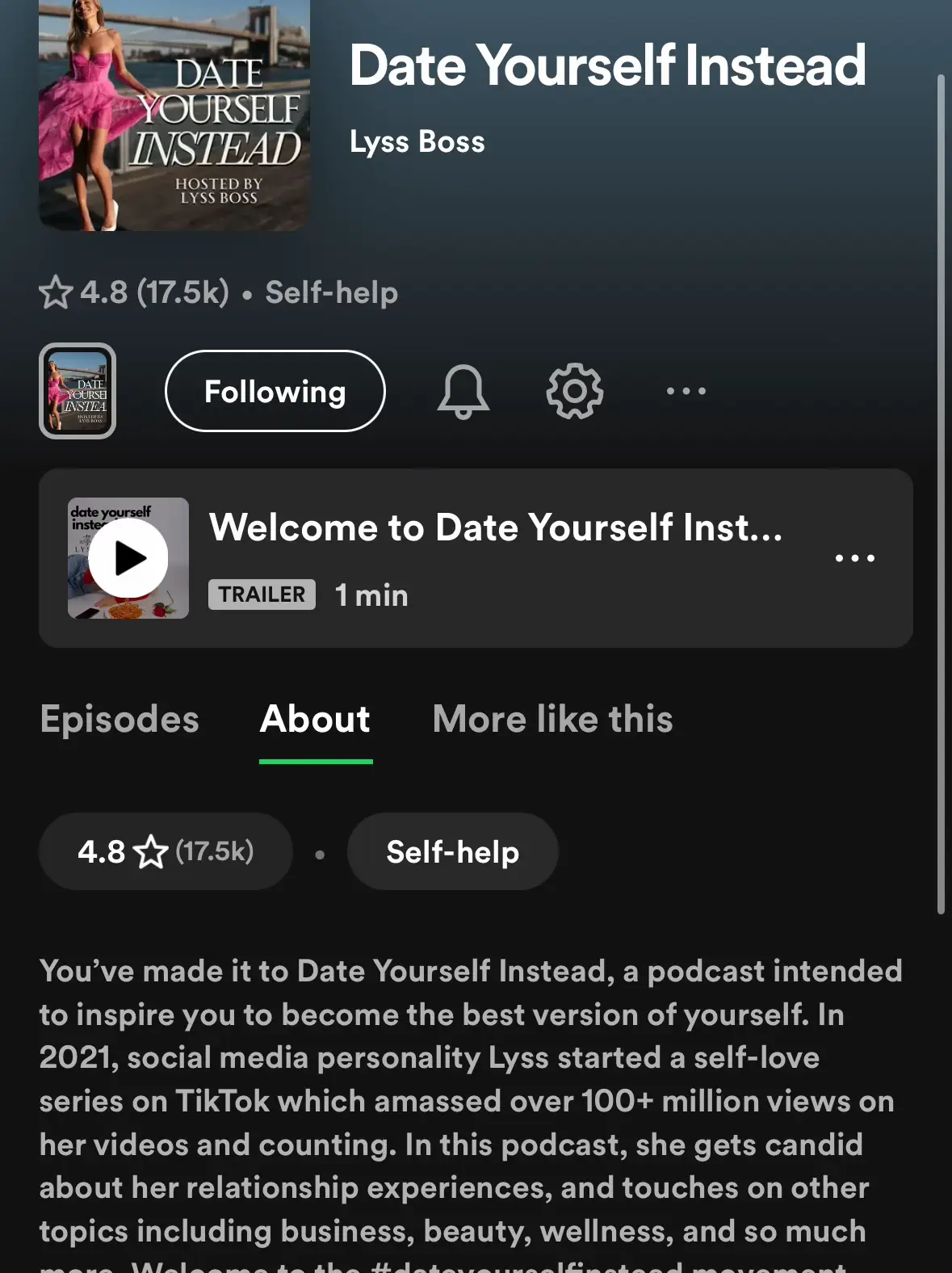Viewport: 952px width, 1273px height.
Task: Tap the star rating under the title
Action: (133, 292)
